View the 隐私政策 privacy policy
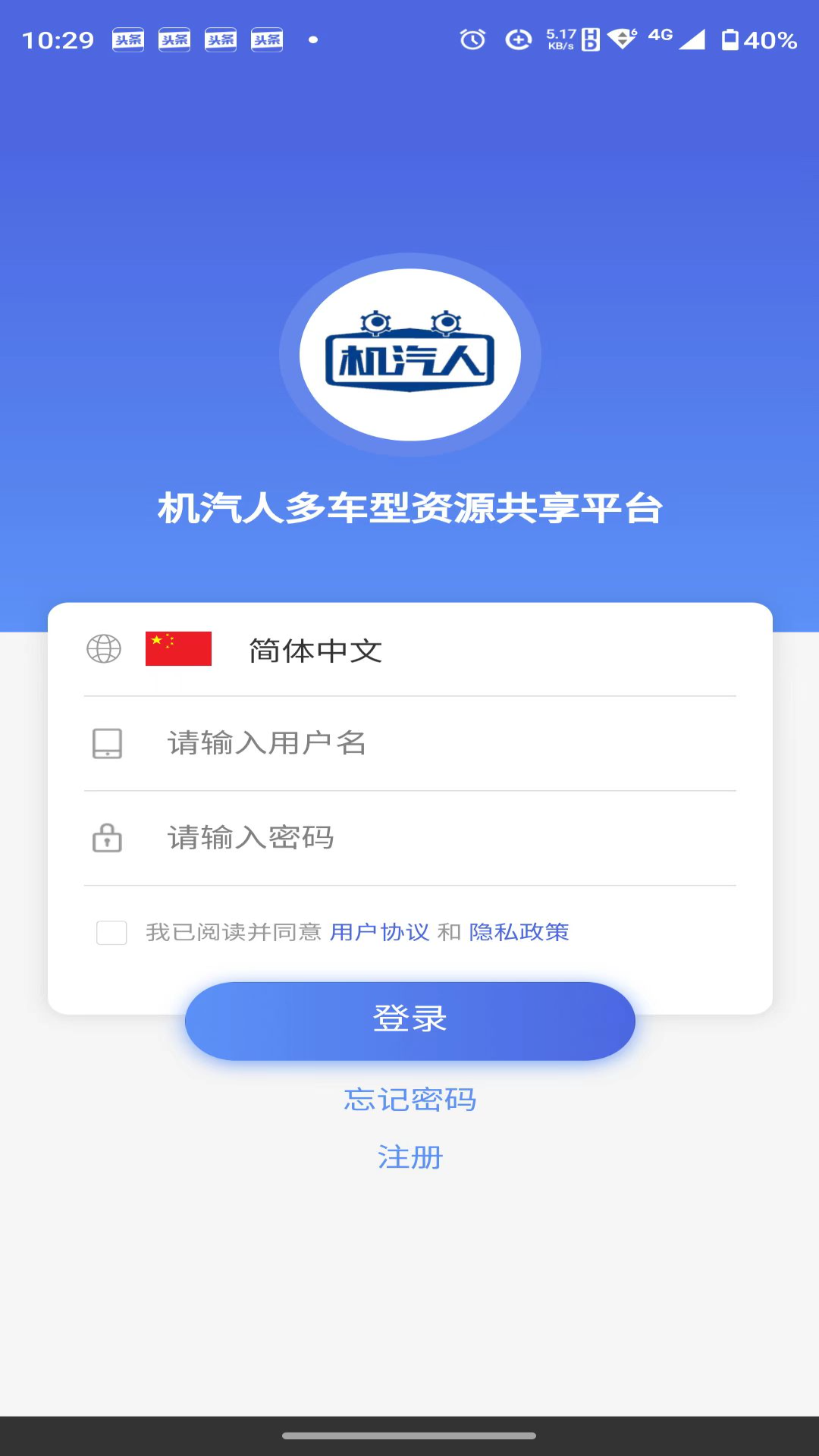Image resolution: width=819 pixels, height=1456 pixels. point(520,932)
